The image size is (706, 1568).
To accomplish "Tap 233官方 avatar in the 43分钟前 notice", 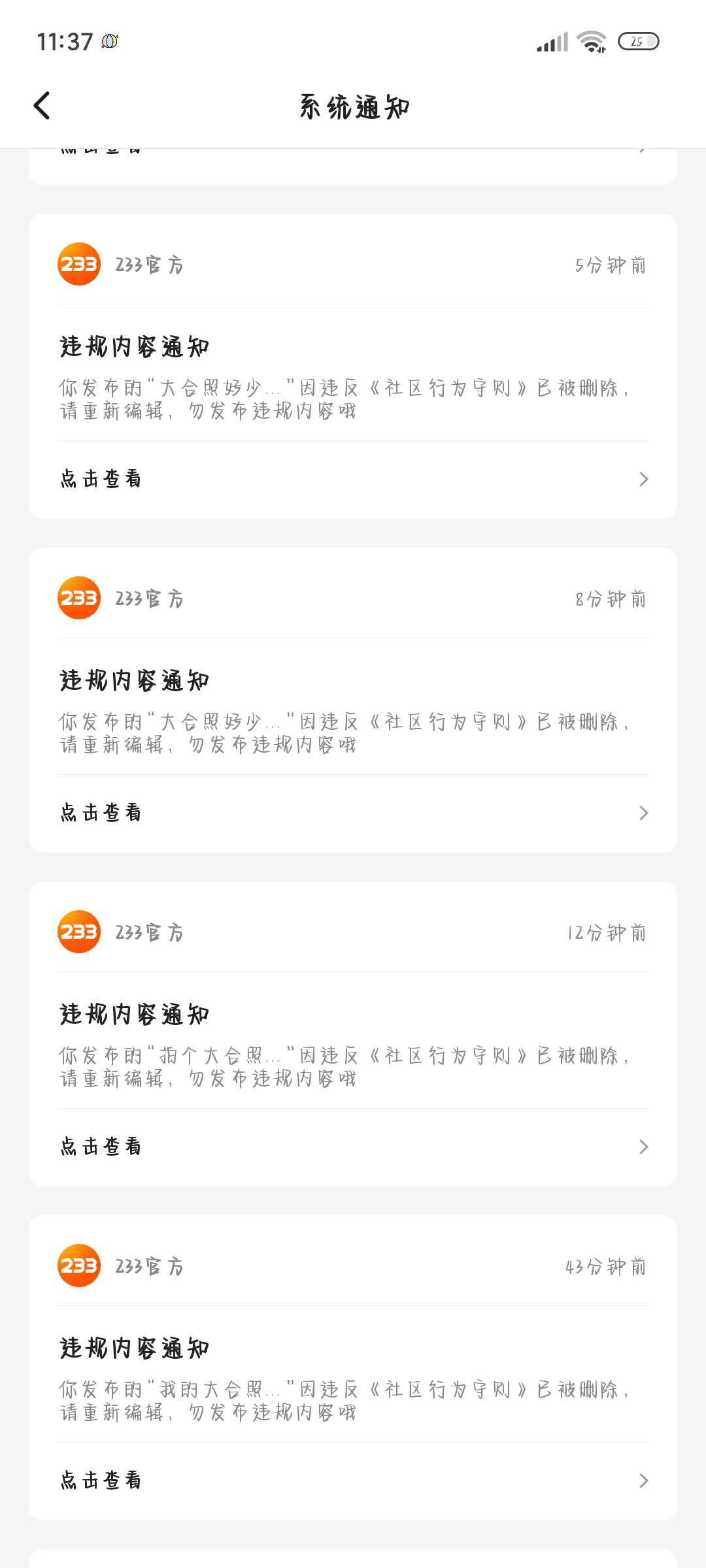I will tap(79, 1266).
